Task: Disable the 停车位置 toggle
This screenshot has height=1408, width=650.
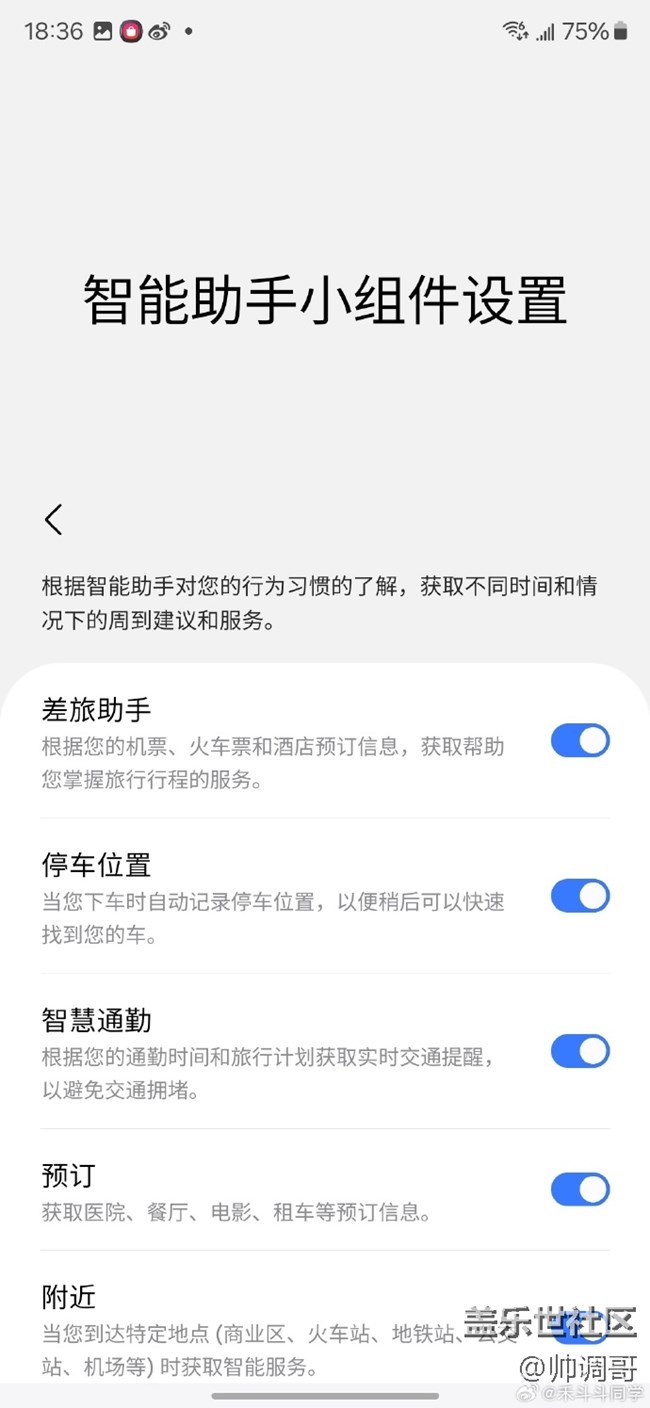Action: 580,896
